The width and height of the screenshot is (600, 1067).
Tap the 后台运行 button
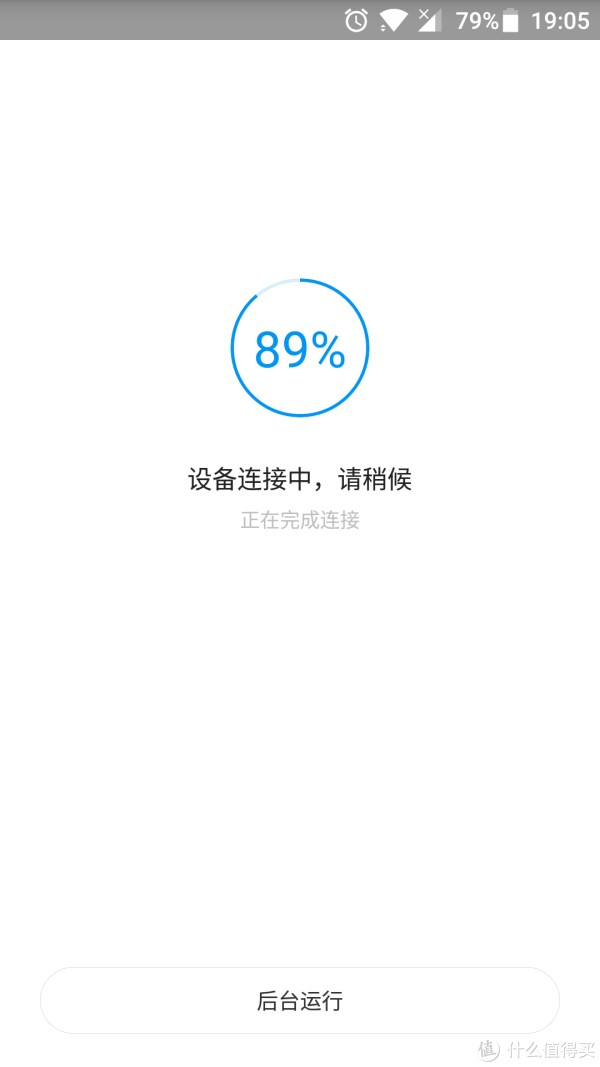click(300, 1000)
